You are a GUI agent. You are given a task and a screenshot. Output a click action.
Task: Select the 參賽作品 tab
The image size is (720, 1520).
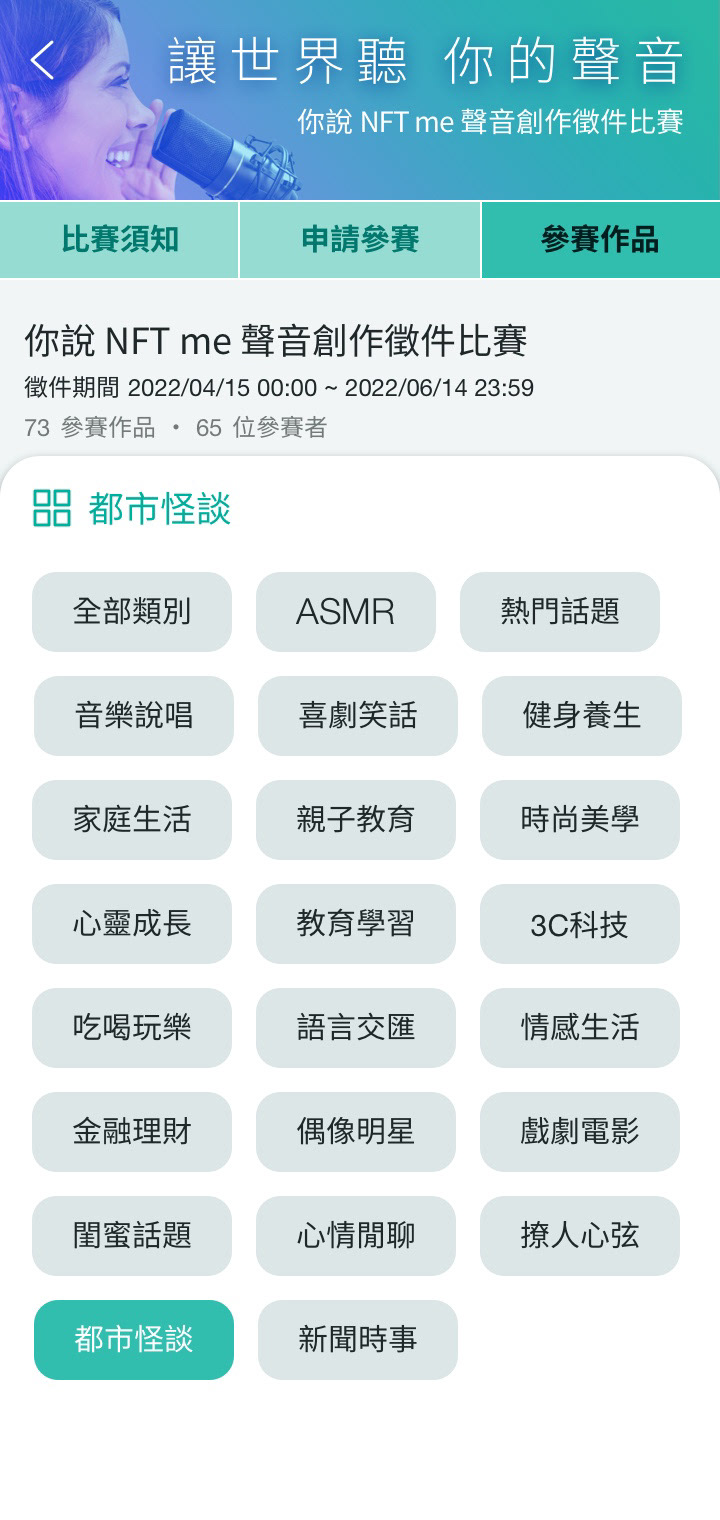point(600,240)
